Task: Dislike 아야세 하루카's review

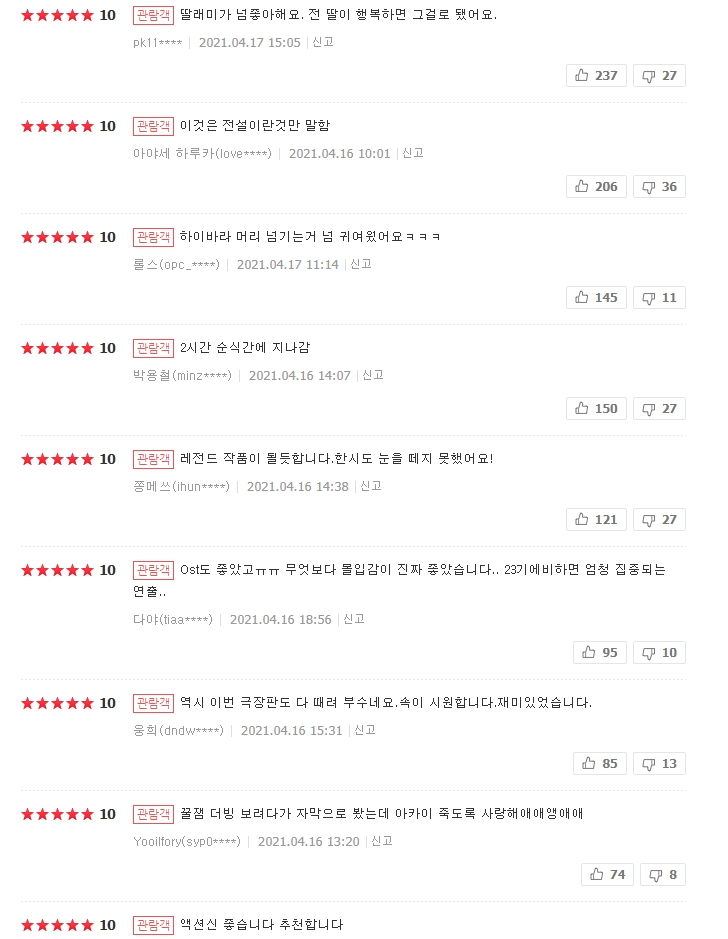Action: point(659,186)
